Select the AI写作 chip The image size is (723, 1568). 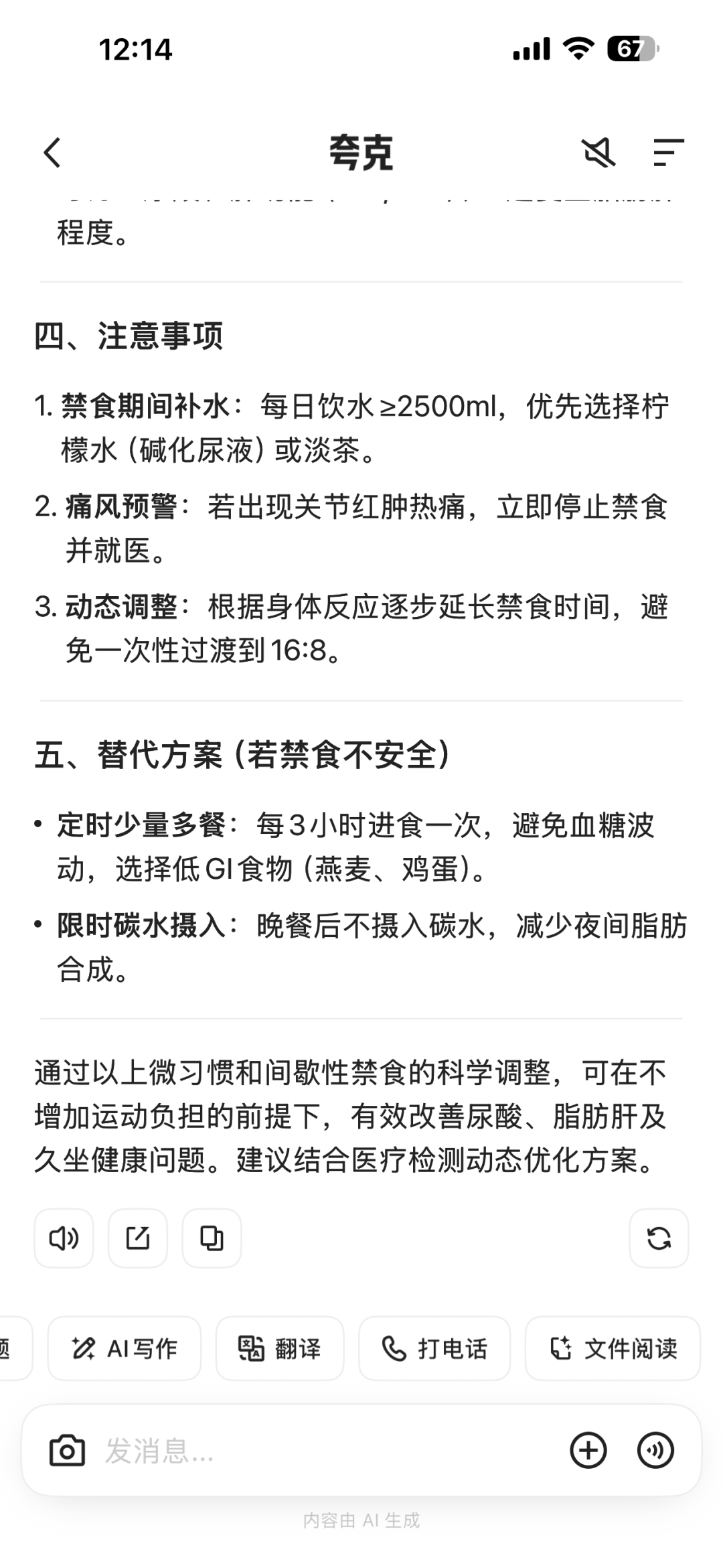(125, 1348)
